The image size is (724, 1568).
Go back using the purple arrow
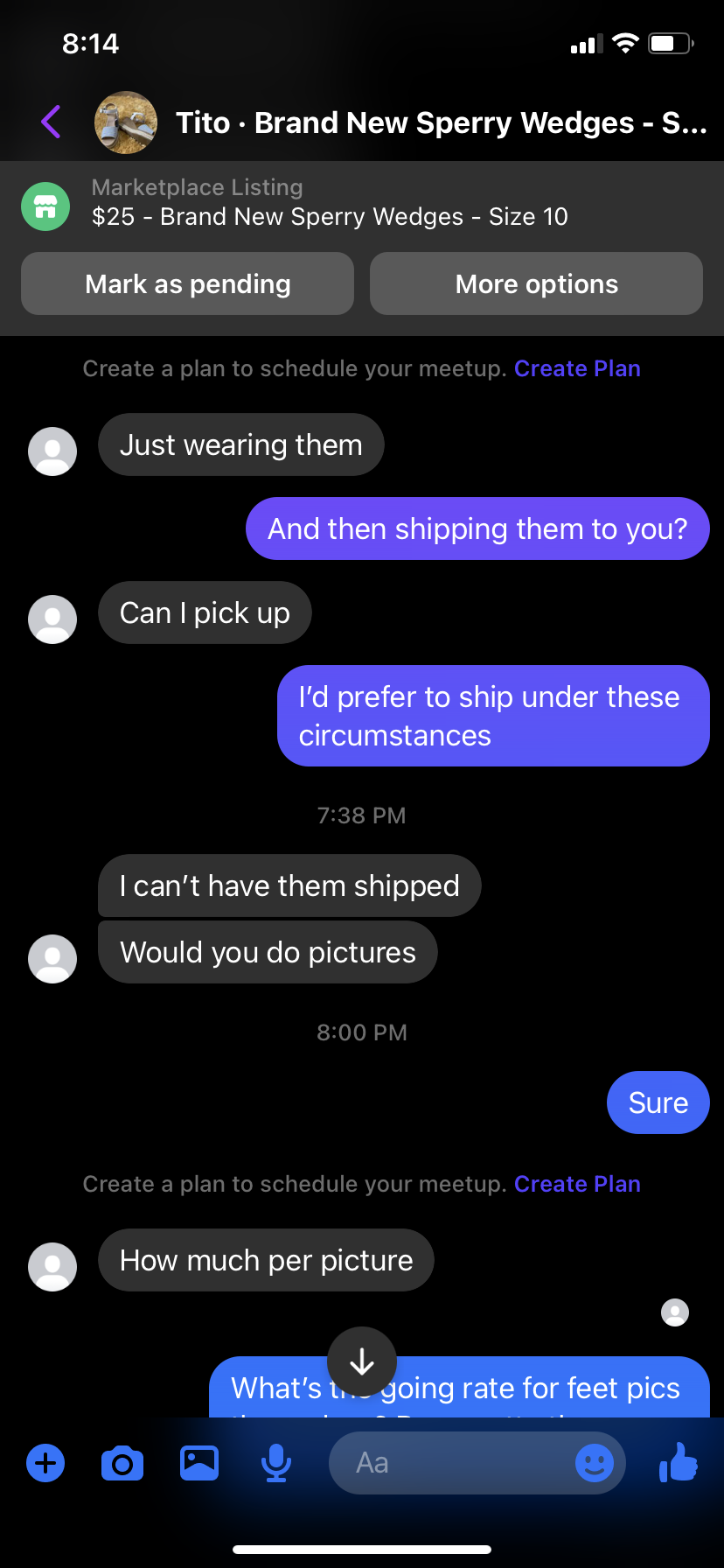pos(52,122)
